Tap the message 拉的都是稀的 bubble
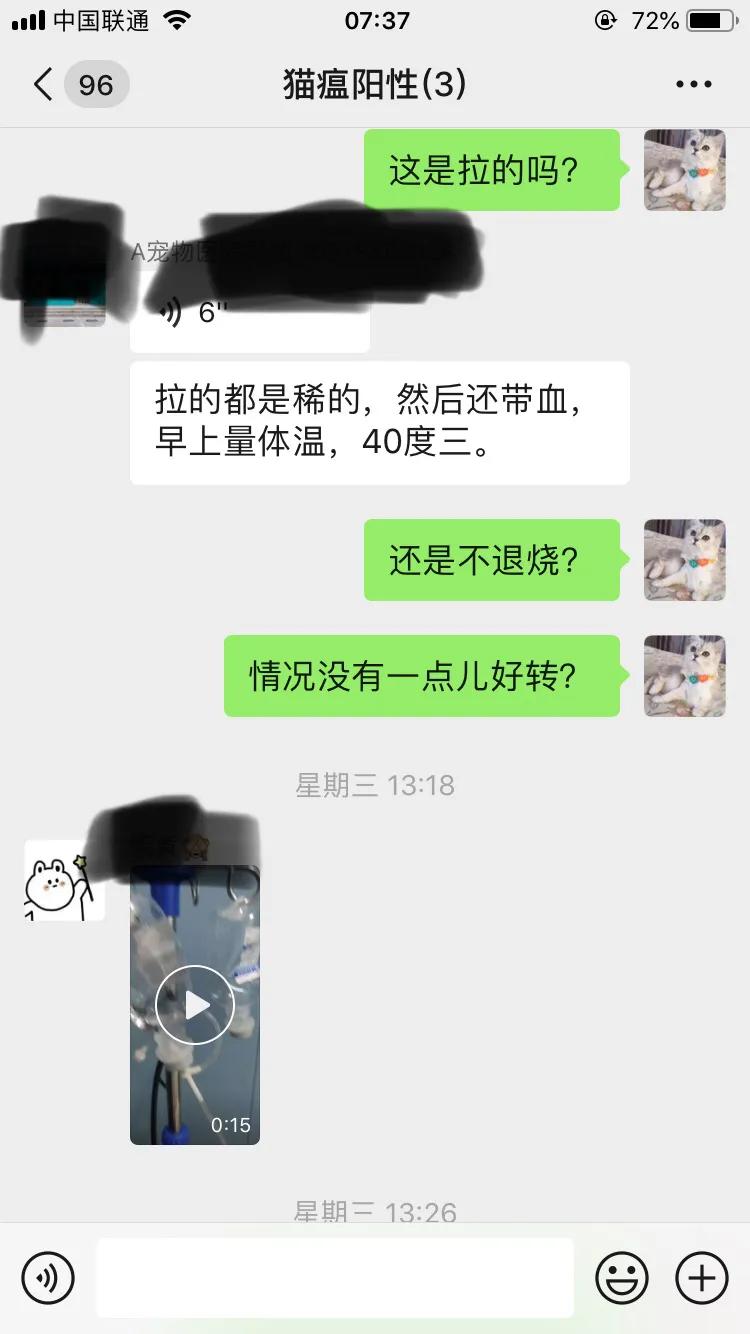 tap(380, 421)
